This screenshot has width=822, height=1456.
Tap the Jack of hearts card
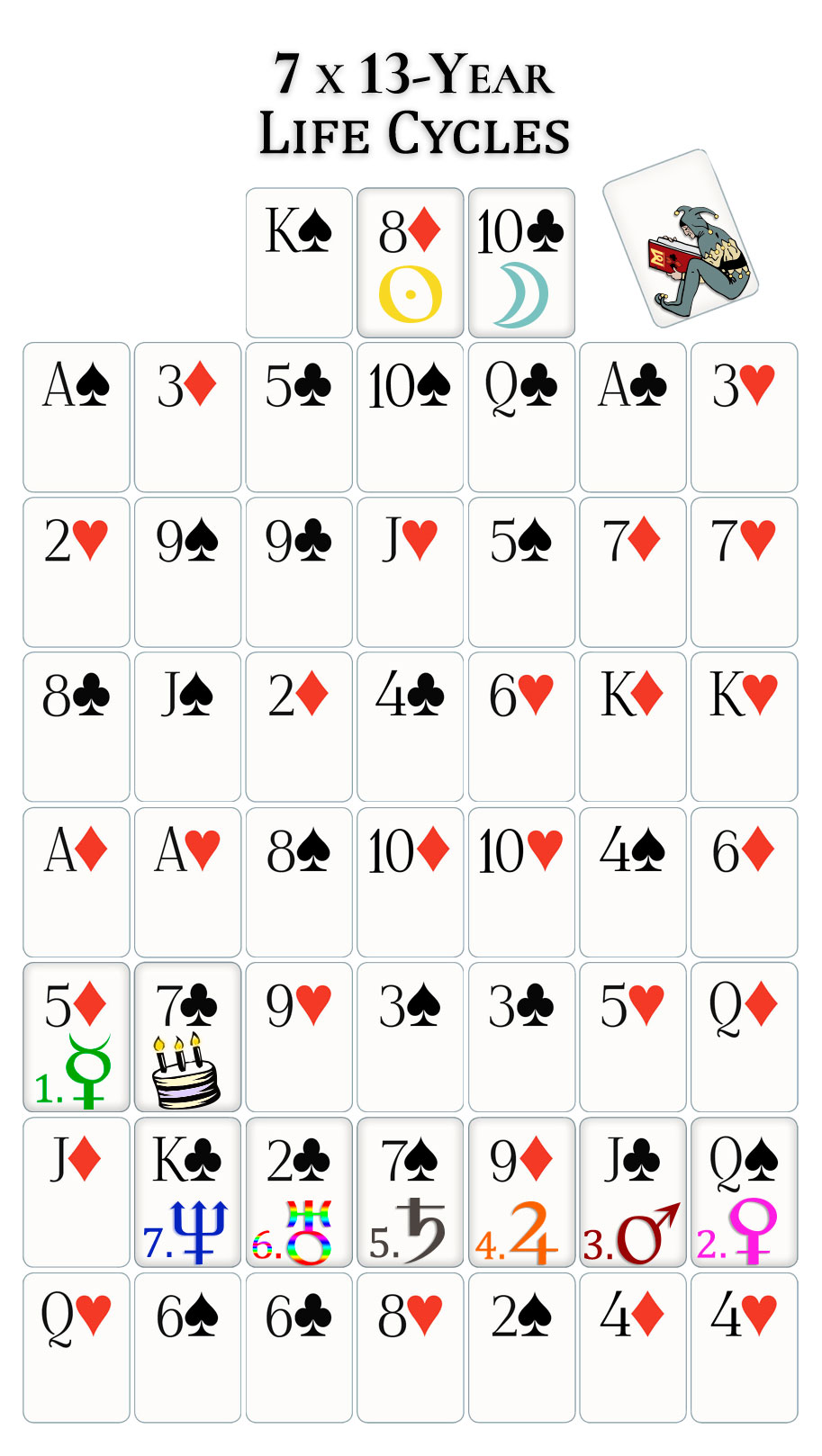411,572
